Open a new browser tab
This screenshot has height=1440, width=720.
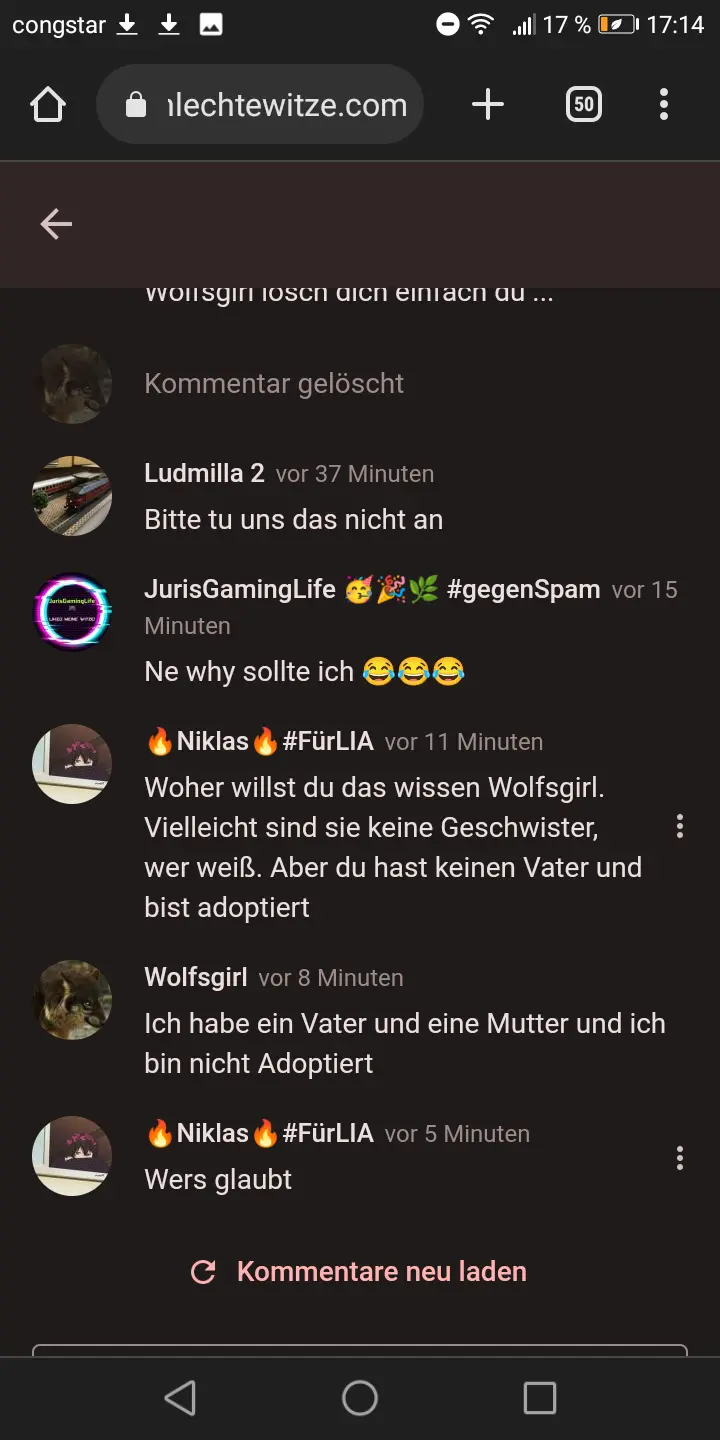[487, 105]
